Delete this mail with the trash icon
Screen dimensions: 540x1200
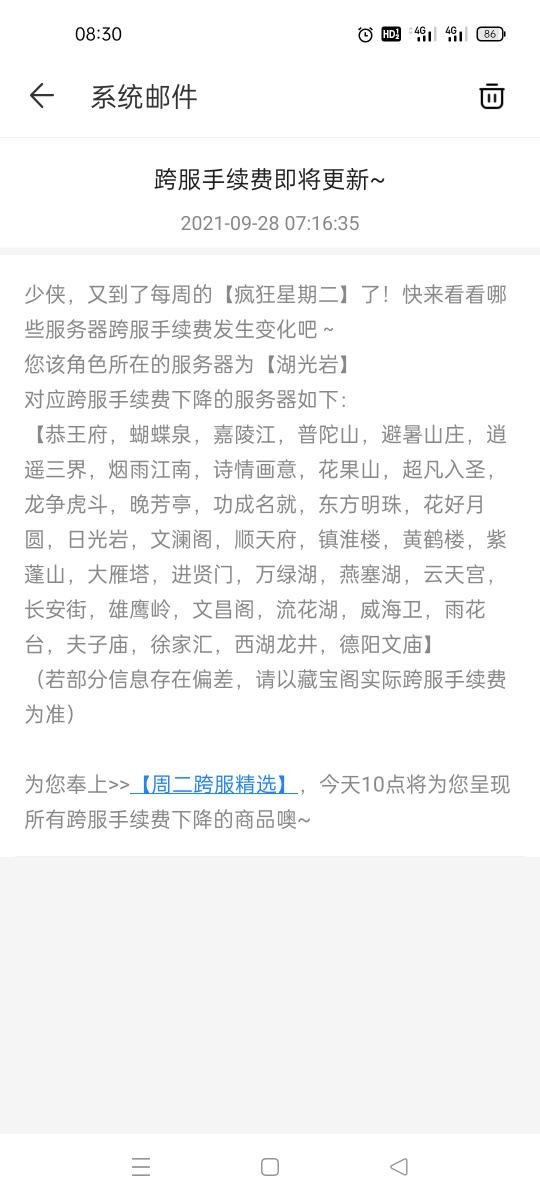tap(491, 96)
